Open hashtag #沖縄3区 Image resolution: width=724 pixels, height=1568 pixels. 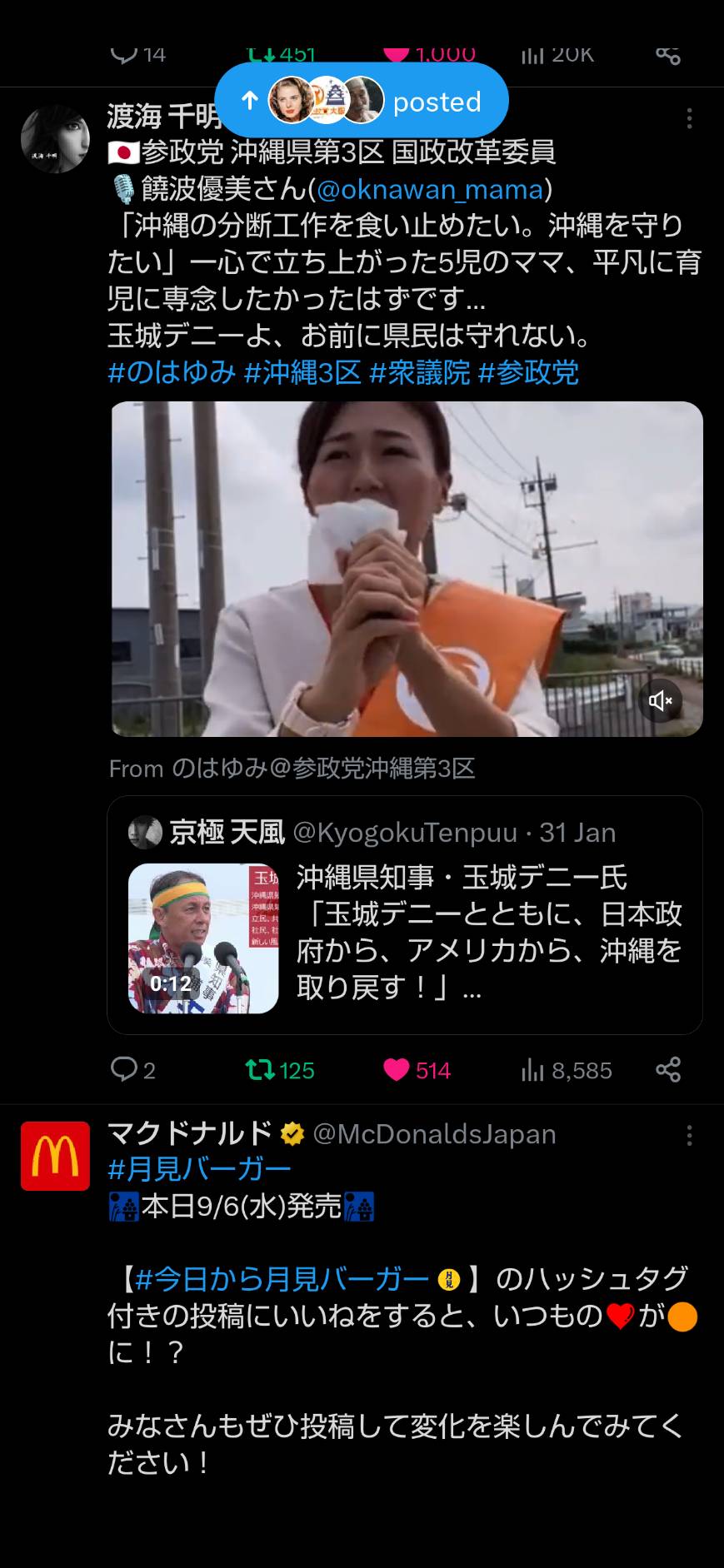pyautogui.click(x=302, y=372)
